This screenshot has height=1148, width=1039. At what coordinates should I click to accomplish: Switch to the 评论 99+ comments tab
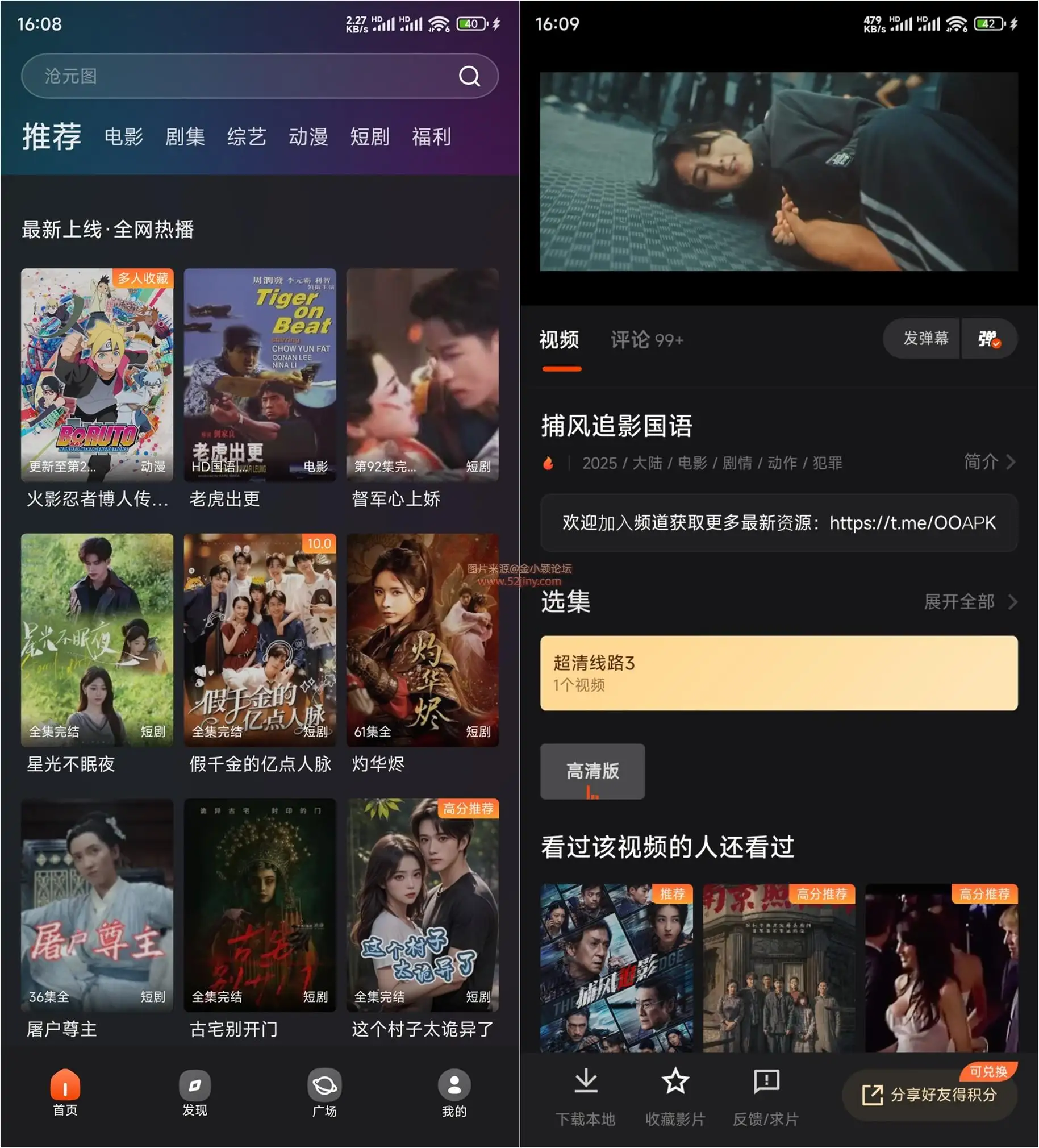646,338
